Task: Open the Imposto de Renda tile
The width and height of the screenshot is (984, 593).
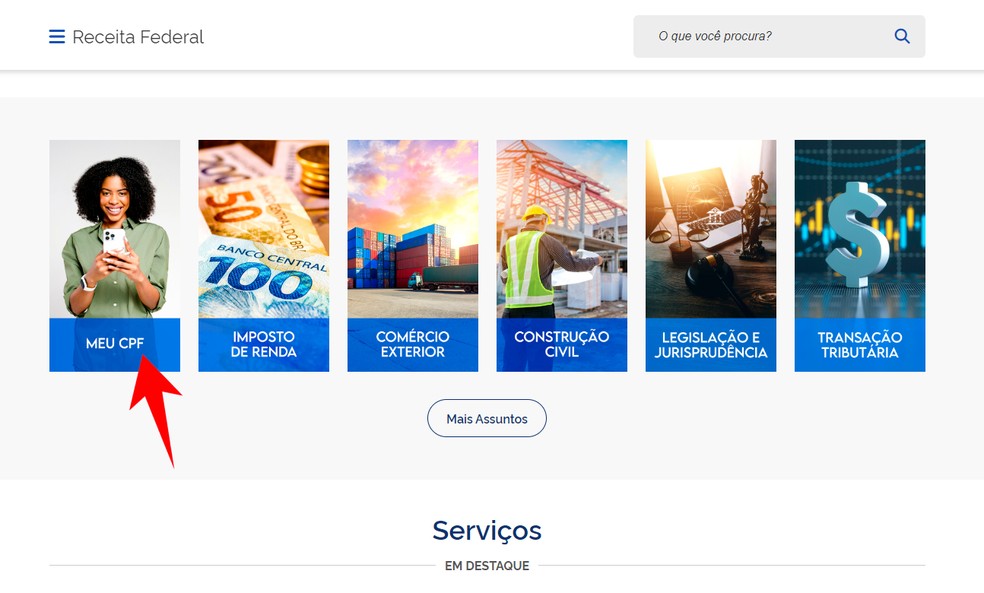Action: pos(263,256)
